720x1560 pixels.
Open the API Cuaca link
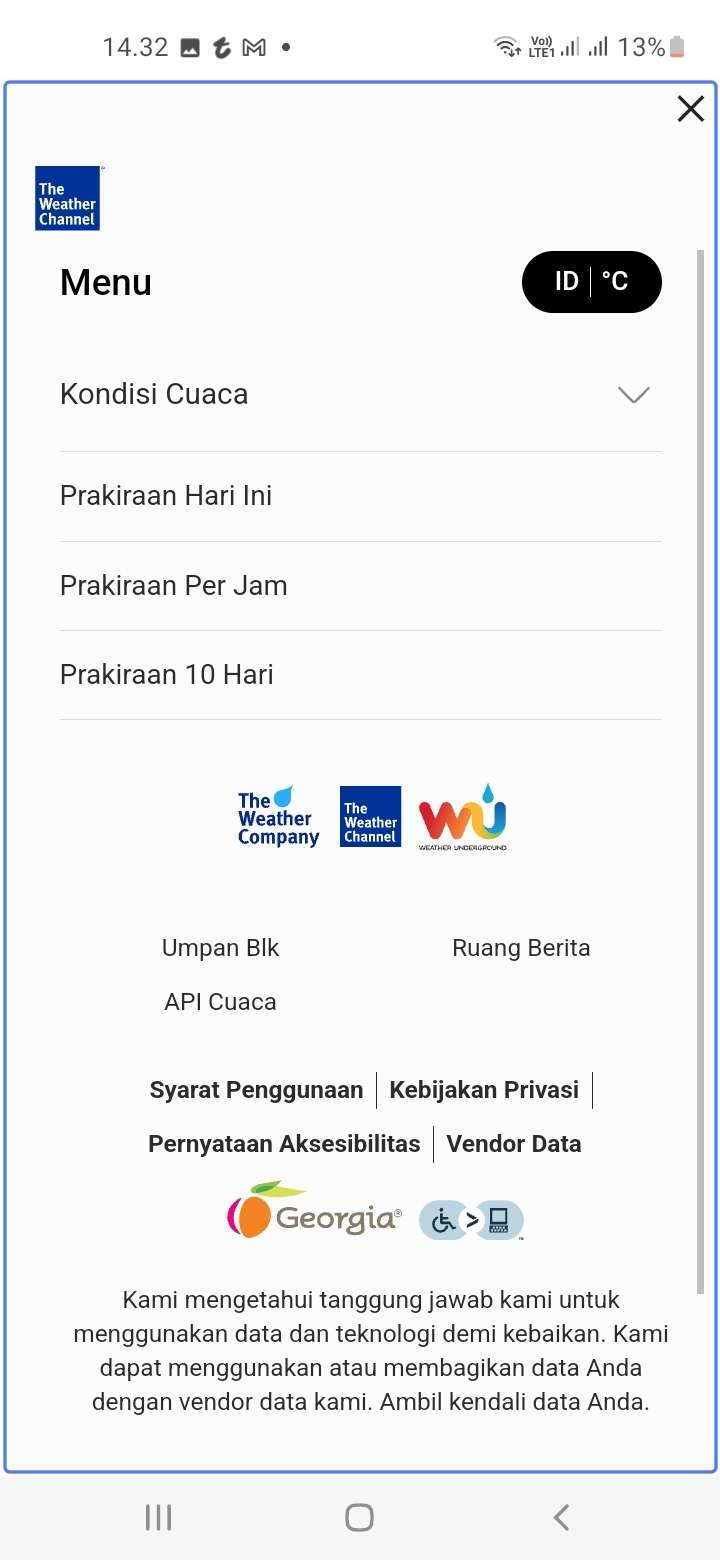tap(220, 1002)
